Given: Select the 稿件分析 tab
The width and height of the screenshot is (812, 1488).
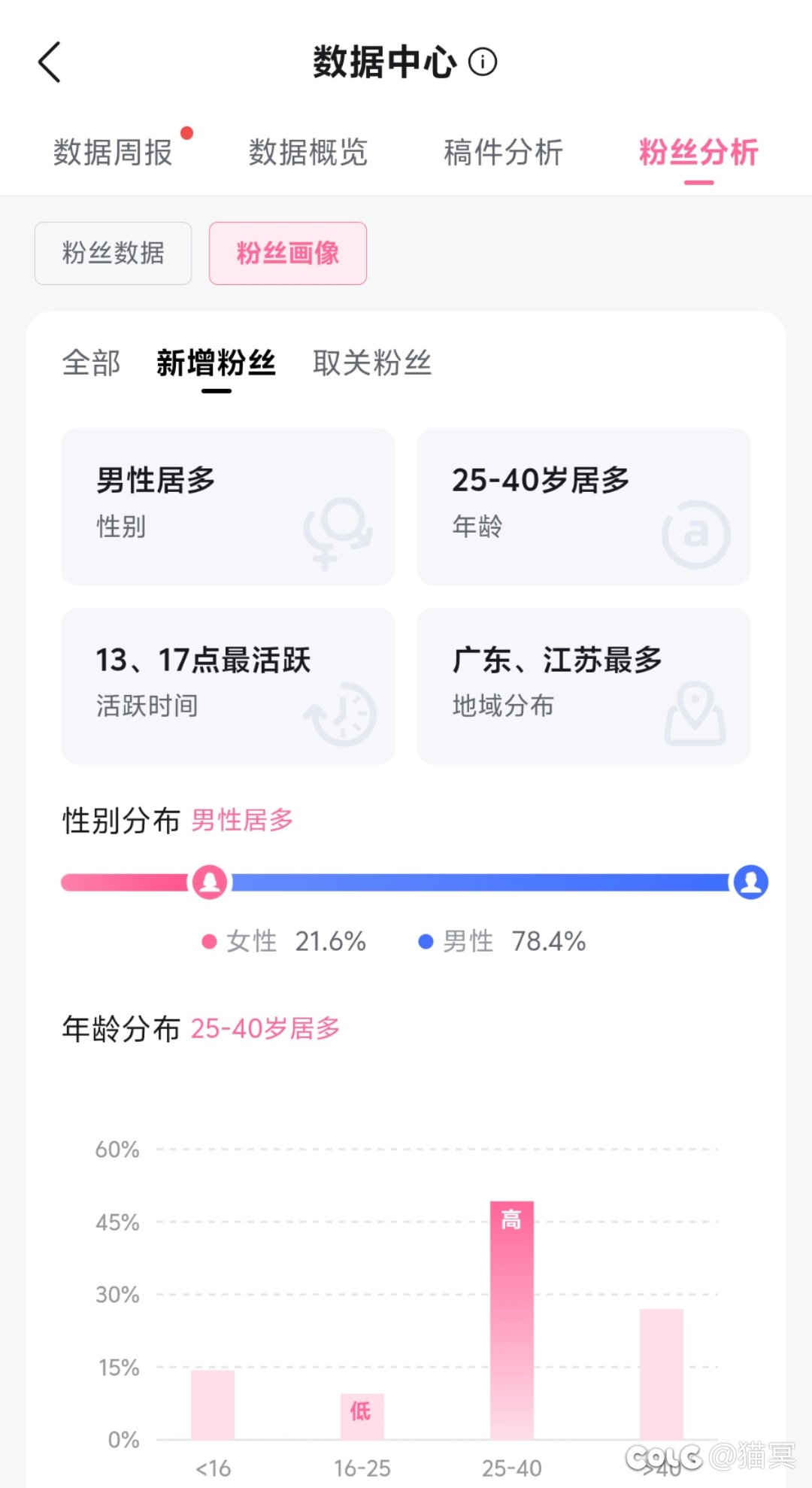Looking at the screenshot, I should (503, 153).
